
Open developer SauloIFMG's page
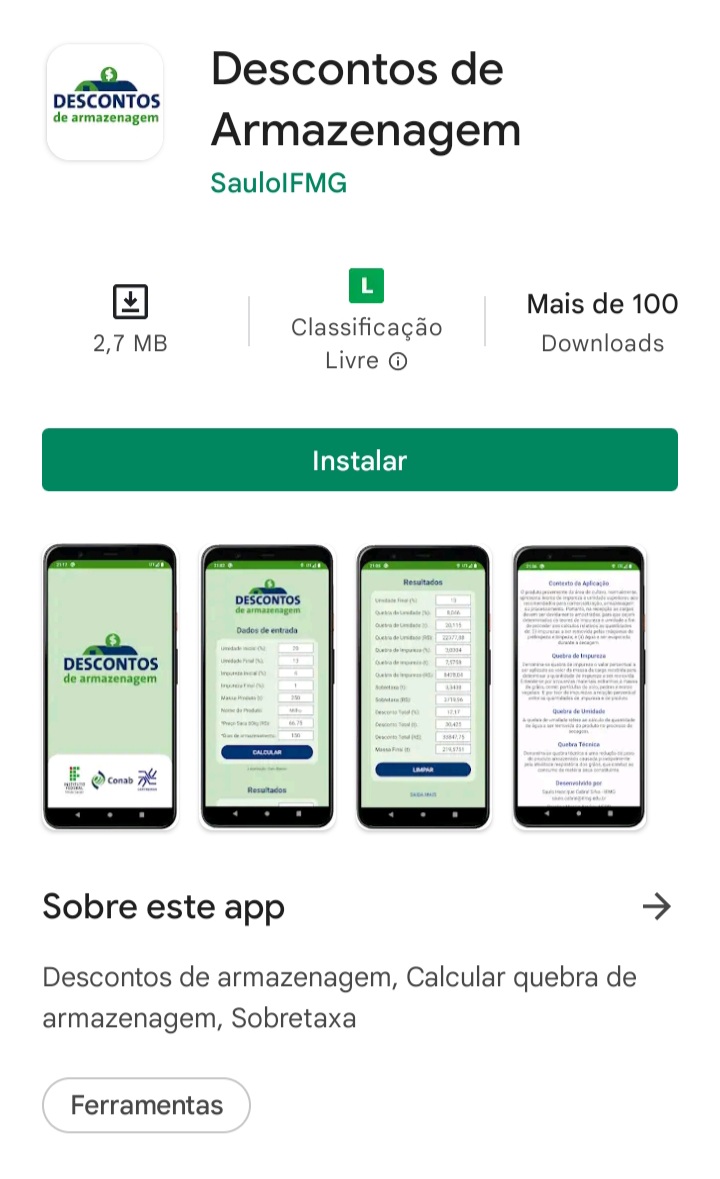click(278, 183)
